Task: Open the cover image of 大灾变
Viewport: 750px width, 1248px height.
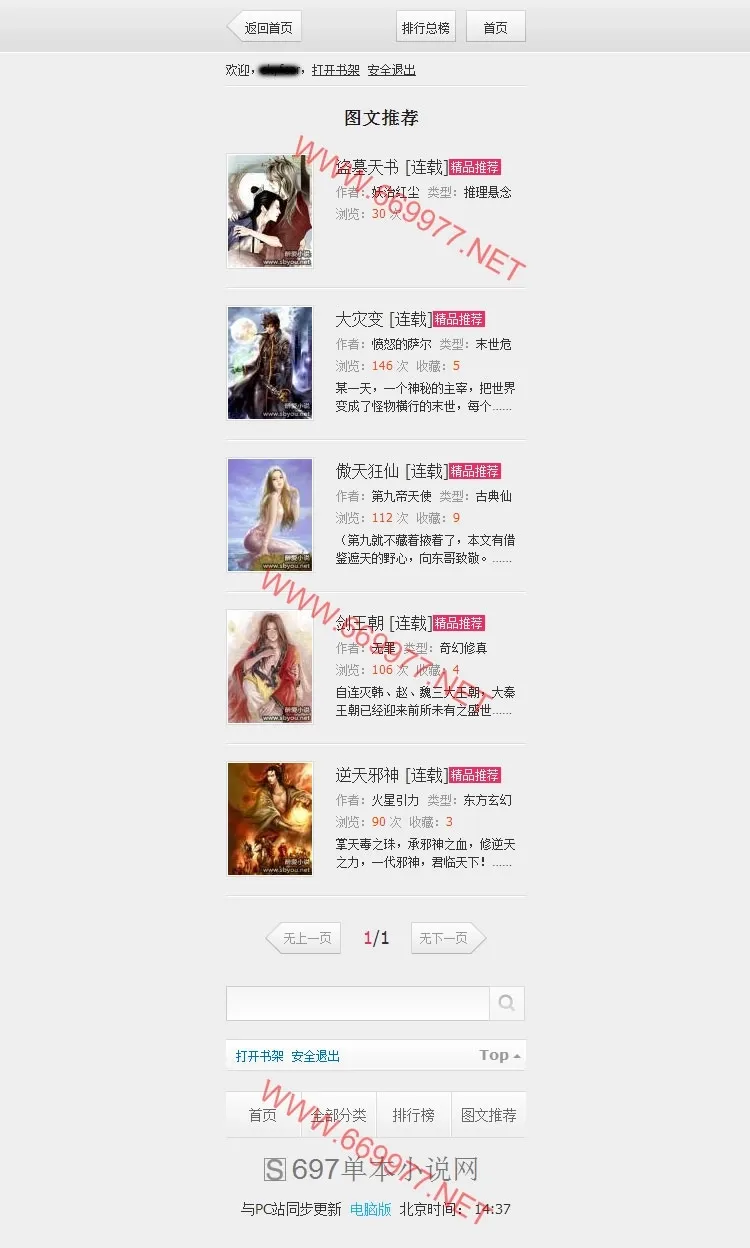Action: tap(270, 363)
